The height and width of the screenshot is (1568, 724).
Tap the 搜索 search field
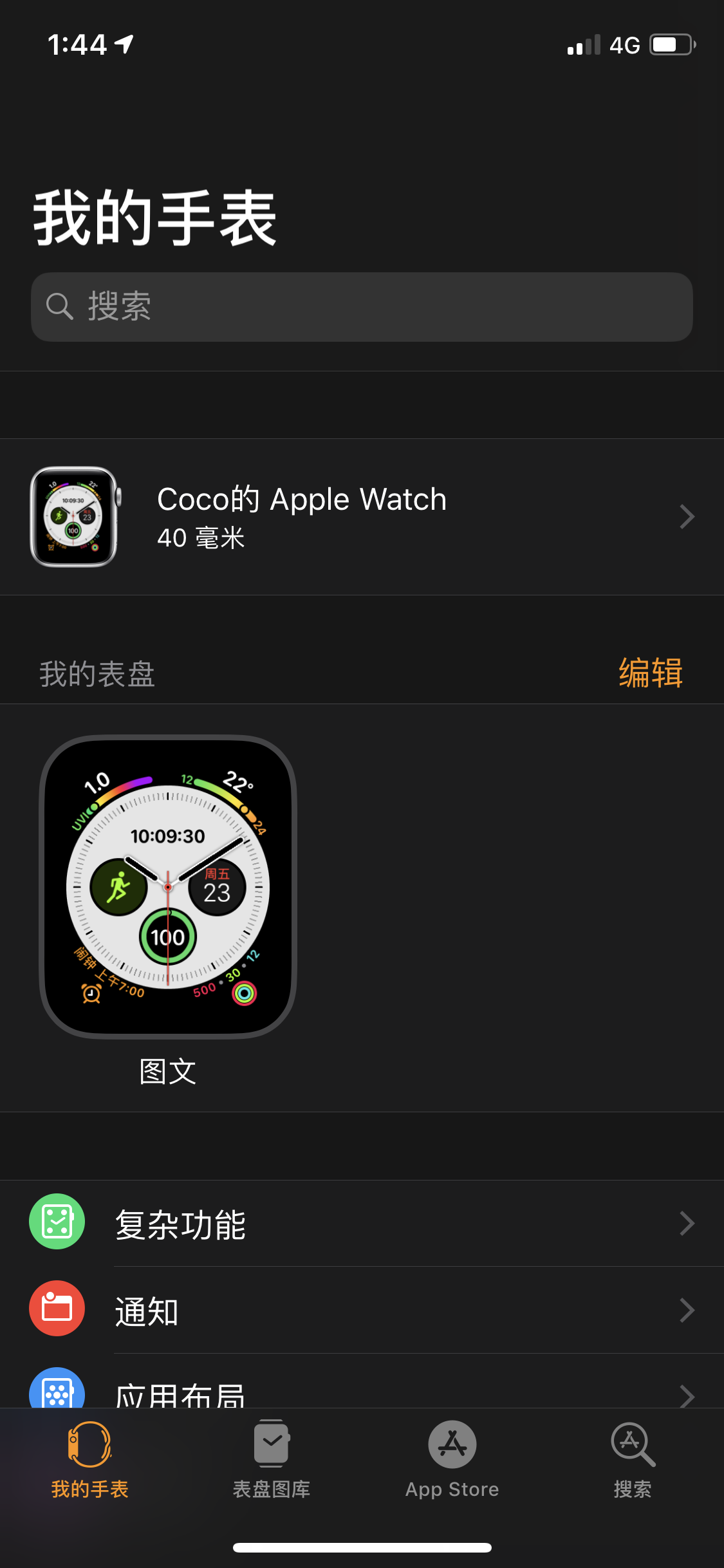click(362, 307)
